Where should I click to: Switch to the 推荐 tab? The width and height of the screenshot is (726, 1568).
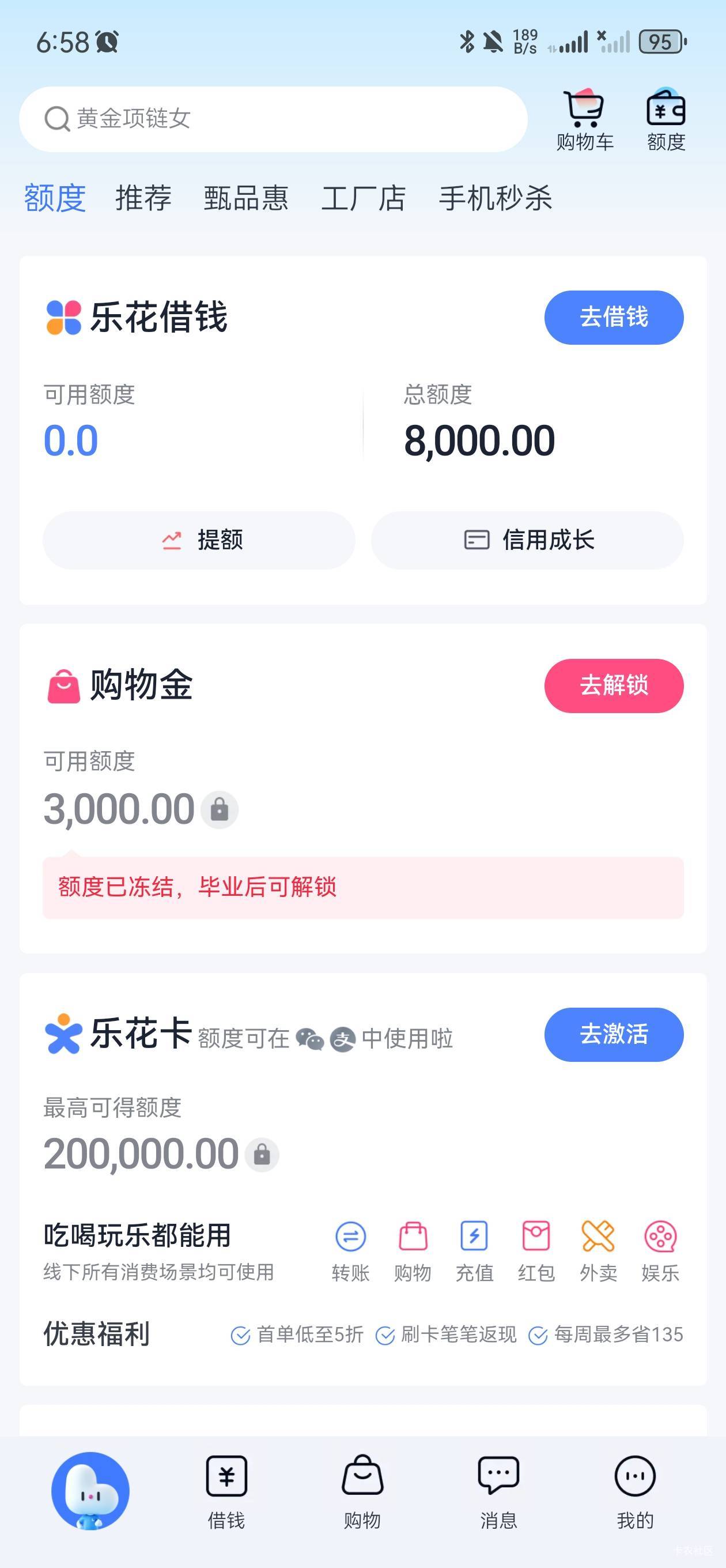(x=143, y=198)
